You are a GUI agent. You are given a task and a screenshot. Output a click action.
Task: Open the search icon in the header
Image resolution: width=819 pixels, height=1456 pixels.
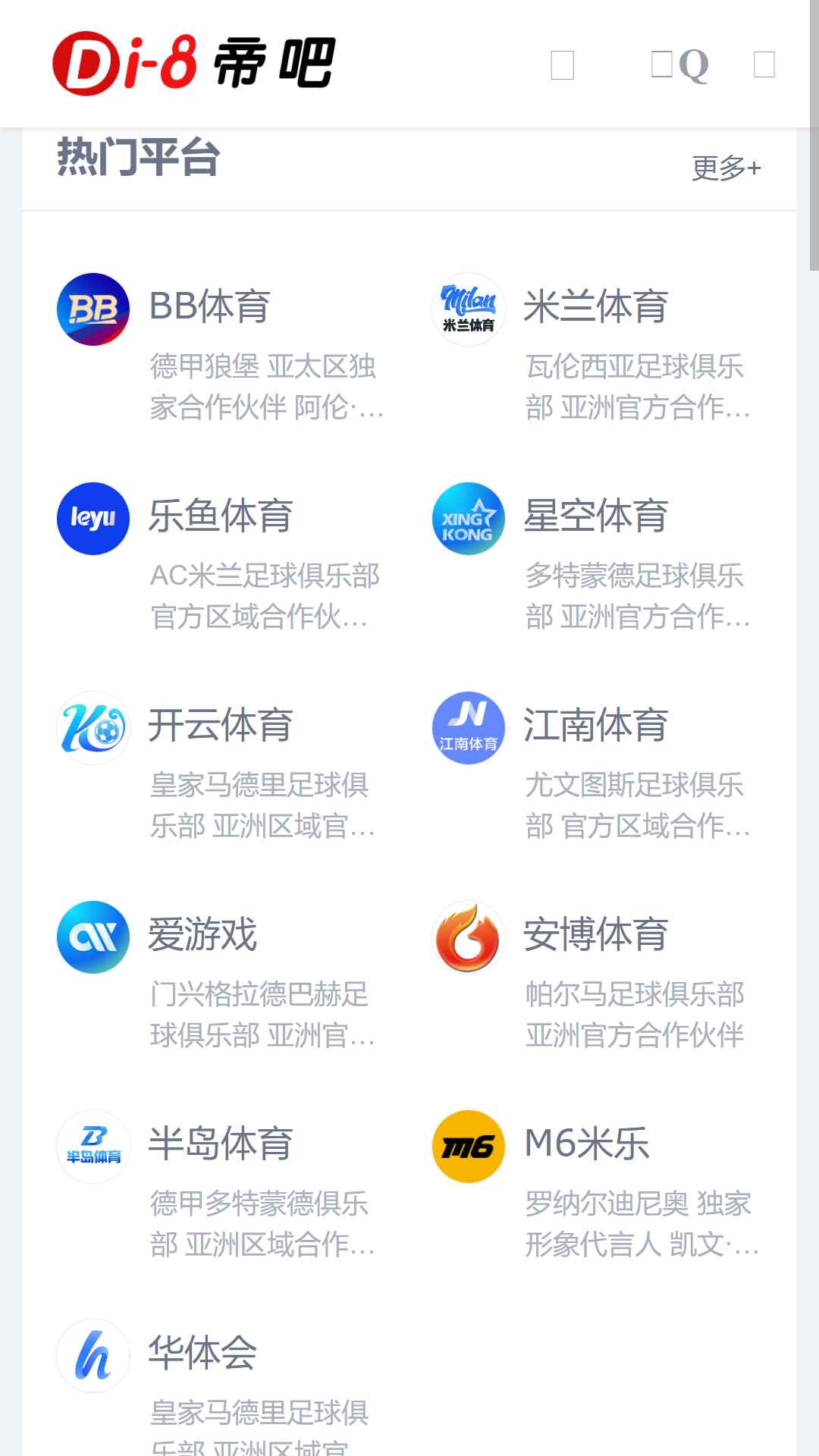tap(680, 64)
